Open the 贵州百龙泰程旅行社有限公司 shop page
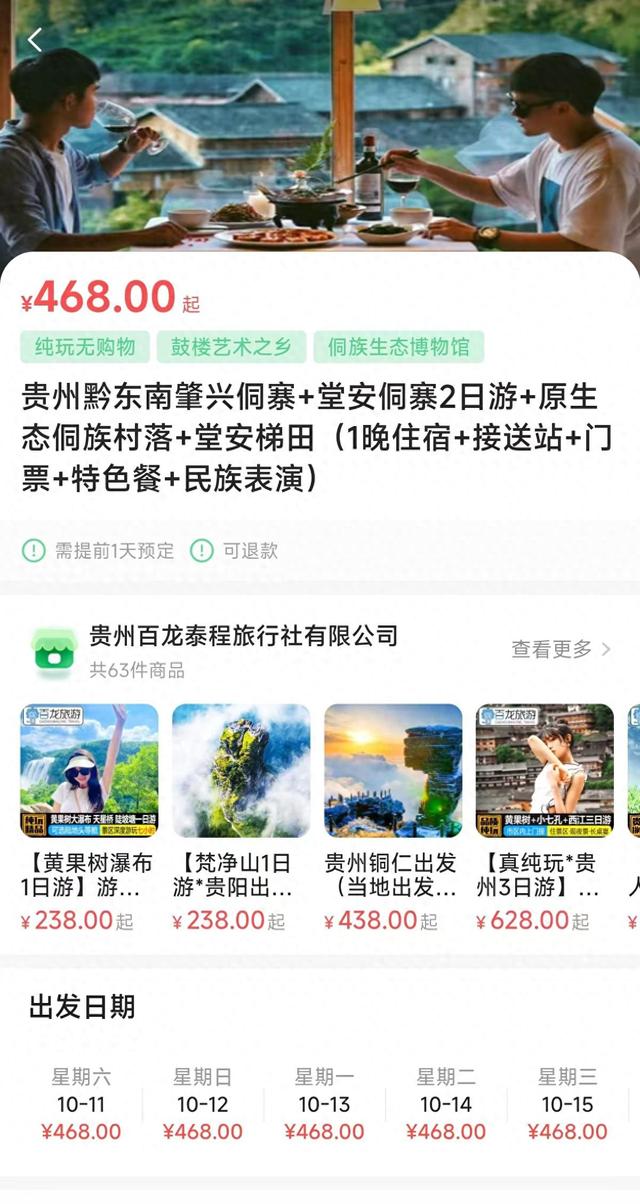This screenshot has height=1204, width=640. [x=243, y=636]
